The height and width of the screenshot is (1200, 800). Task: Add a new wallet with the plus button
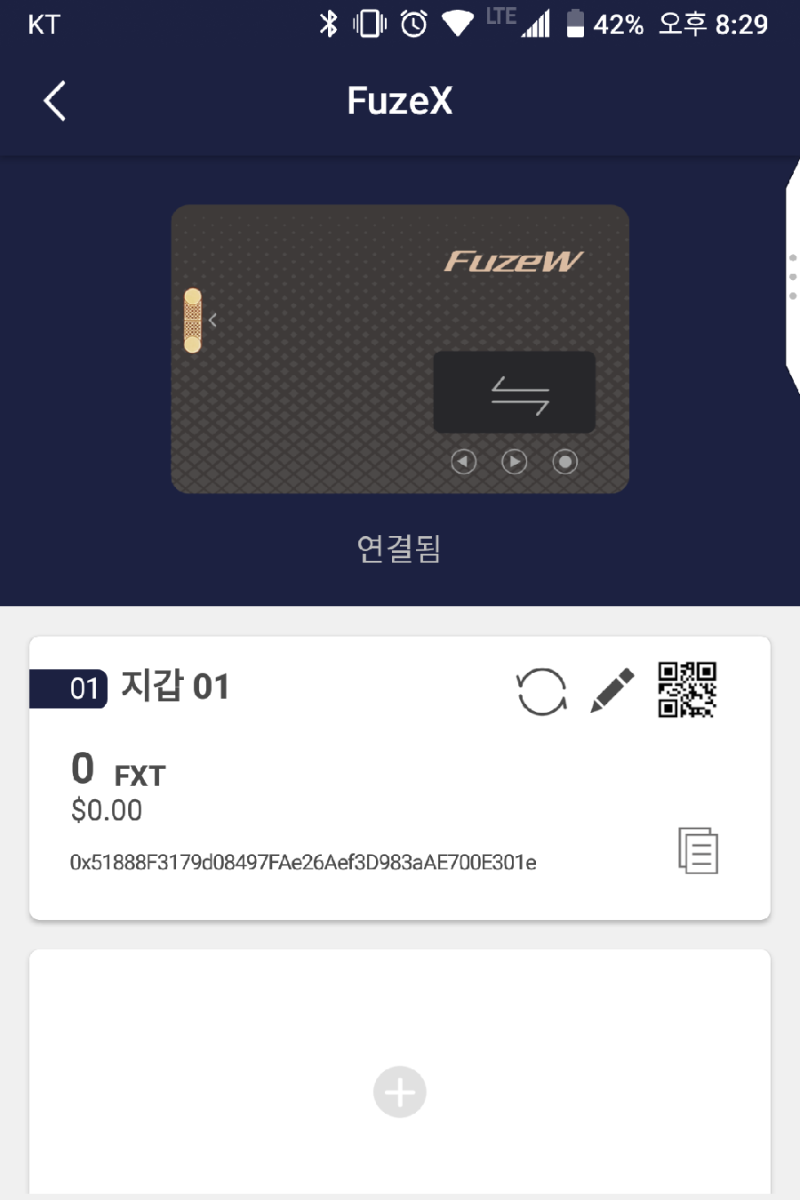[x=400, y=1091]
